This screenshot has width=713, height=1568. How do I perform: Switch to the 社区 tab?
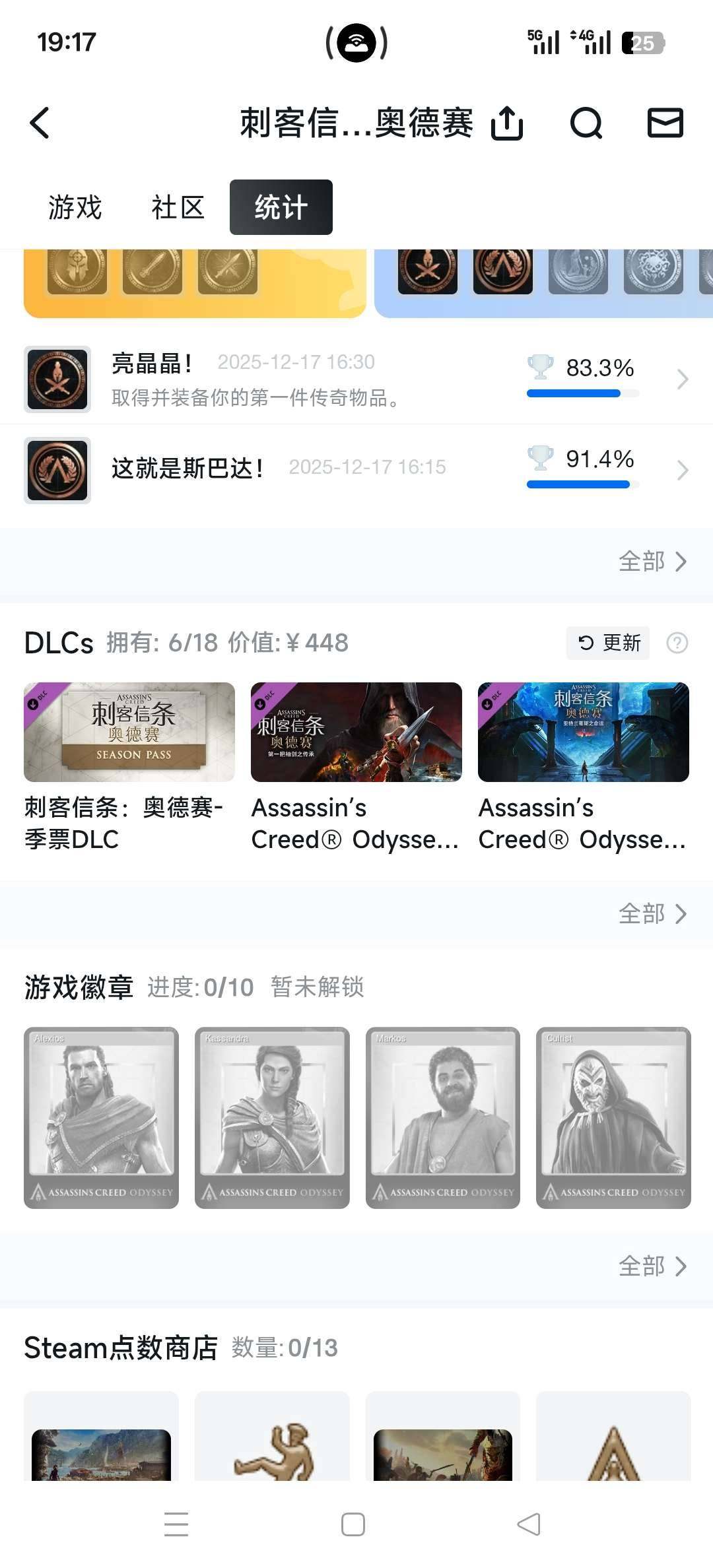pos(176,207)
